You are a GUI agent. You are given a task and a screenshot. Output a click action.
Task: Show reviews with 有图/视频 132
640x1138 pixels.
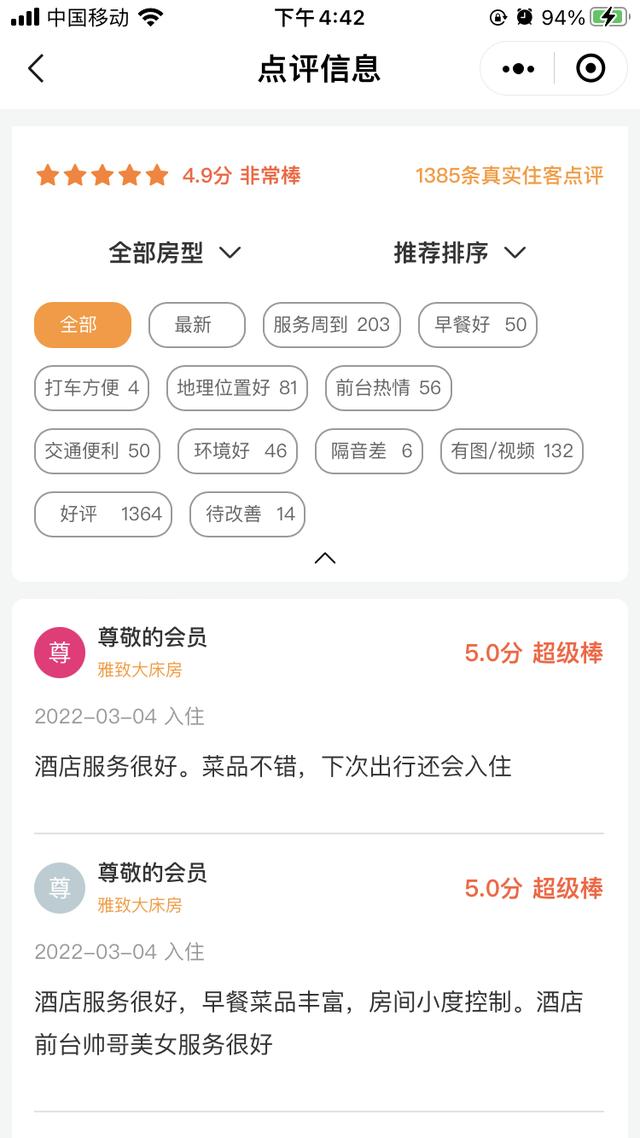tap(512, 451)
